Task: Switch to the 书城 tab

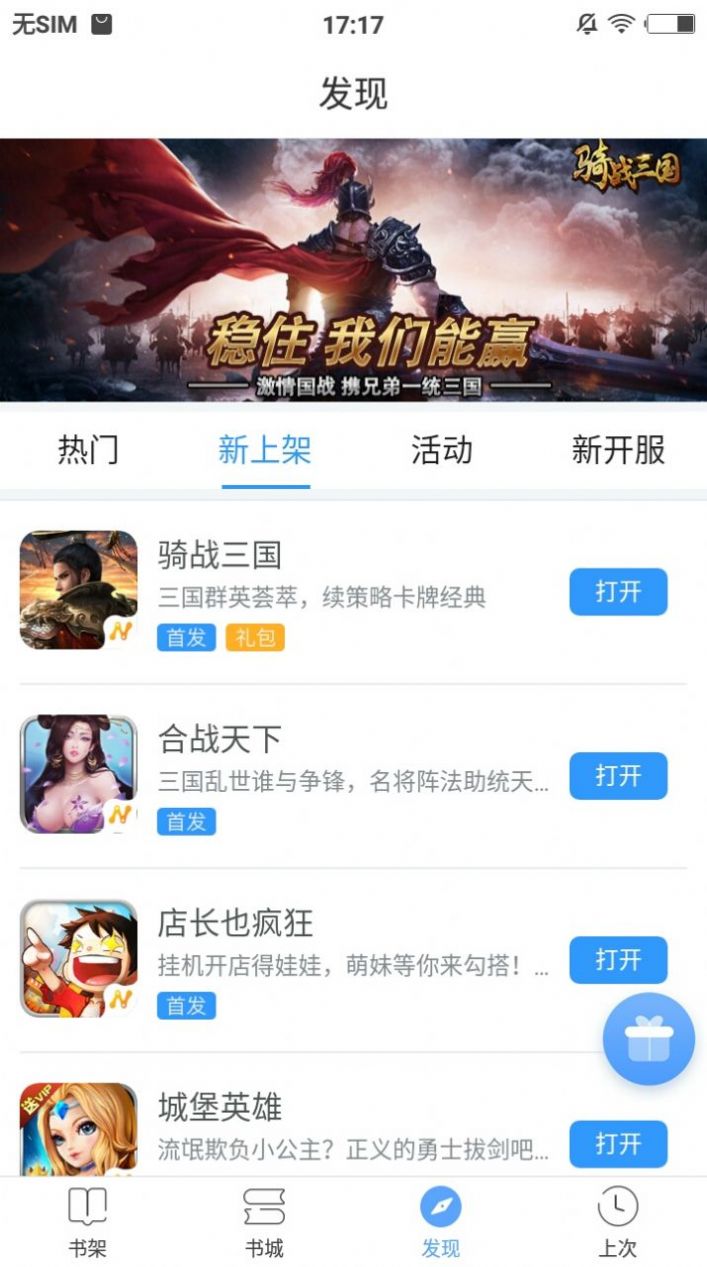Action: 264,1222
